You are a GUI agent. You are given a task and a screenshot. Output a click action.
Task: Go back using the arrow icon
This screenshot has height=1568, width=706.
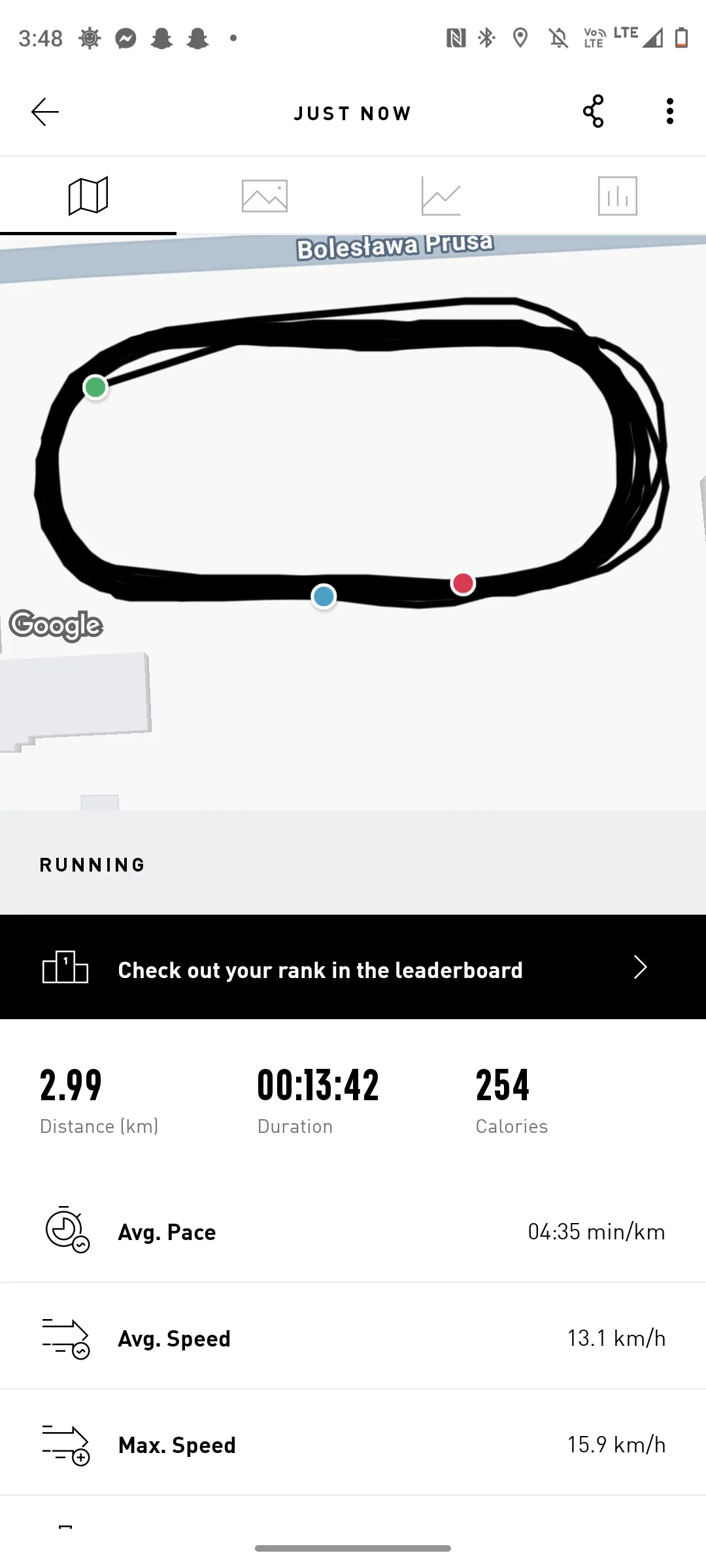pyautogui.click(x=45, y=112)
